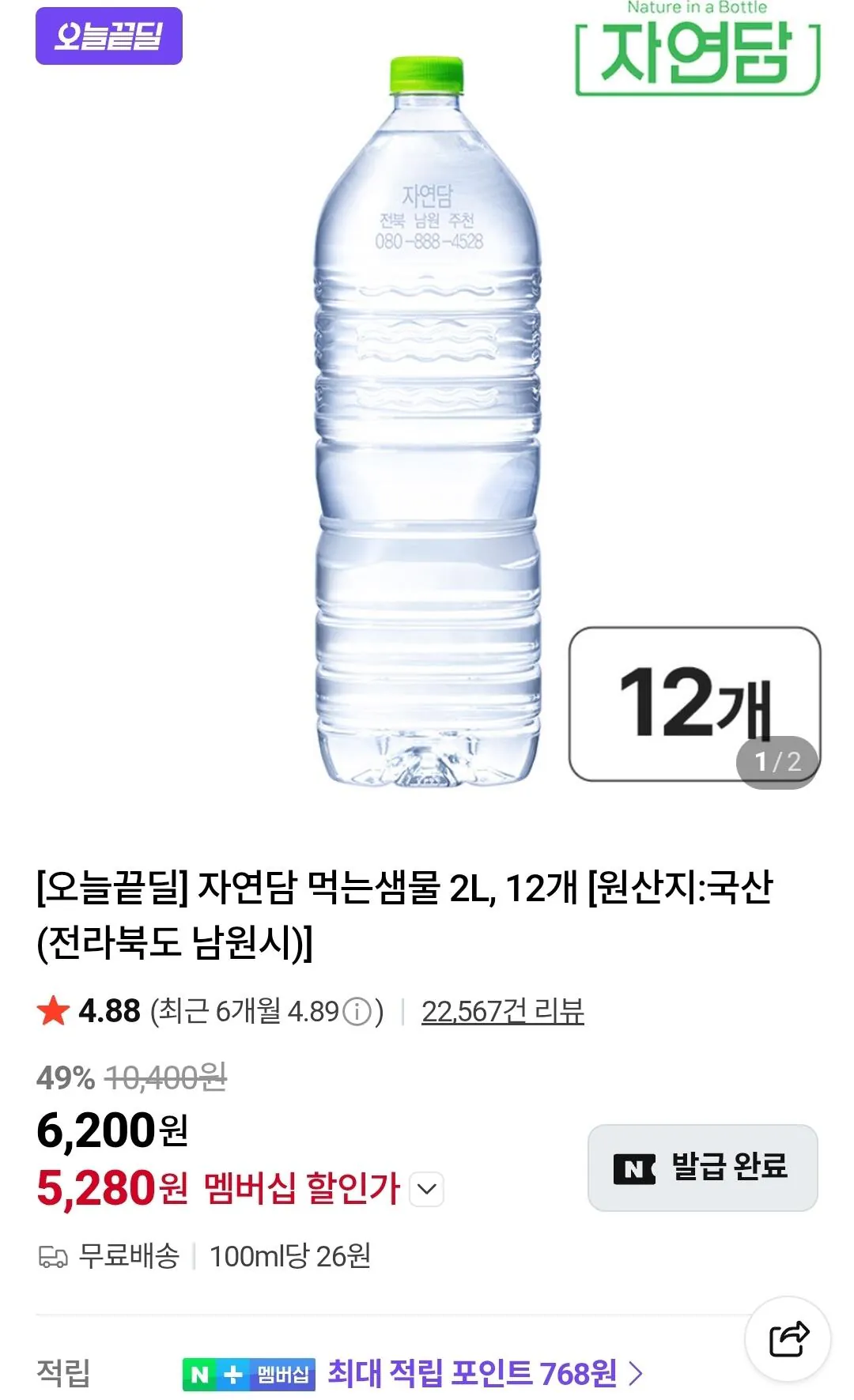Image resolution: width=854 pixels, height=1400 pixels.
Task: Select the purple 오늘끝딜 deal badge
Action: point(108,37)
